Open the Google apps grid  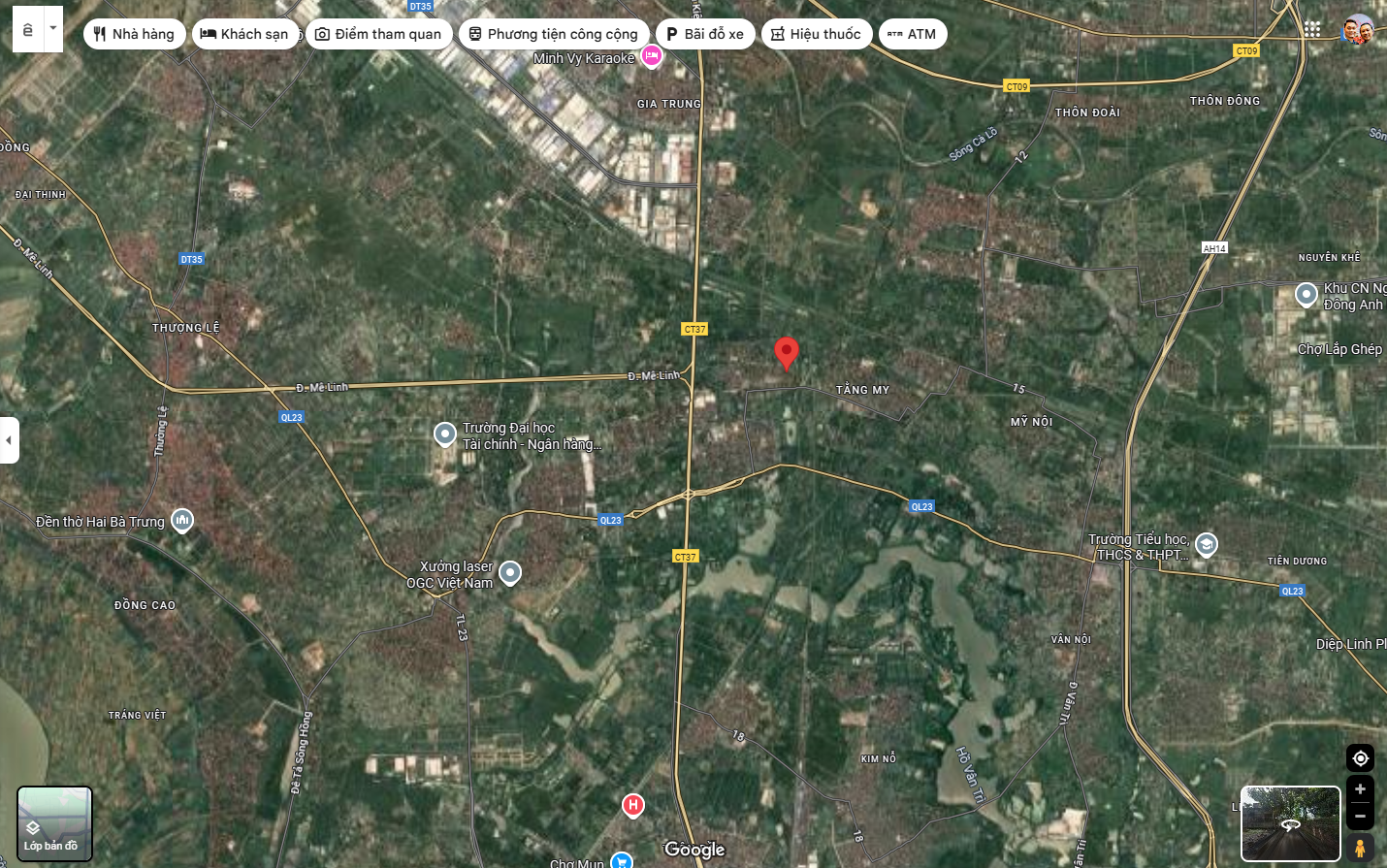[1312, 29]
